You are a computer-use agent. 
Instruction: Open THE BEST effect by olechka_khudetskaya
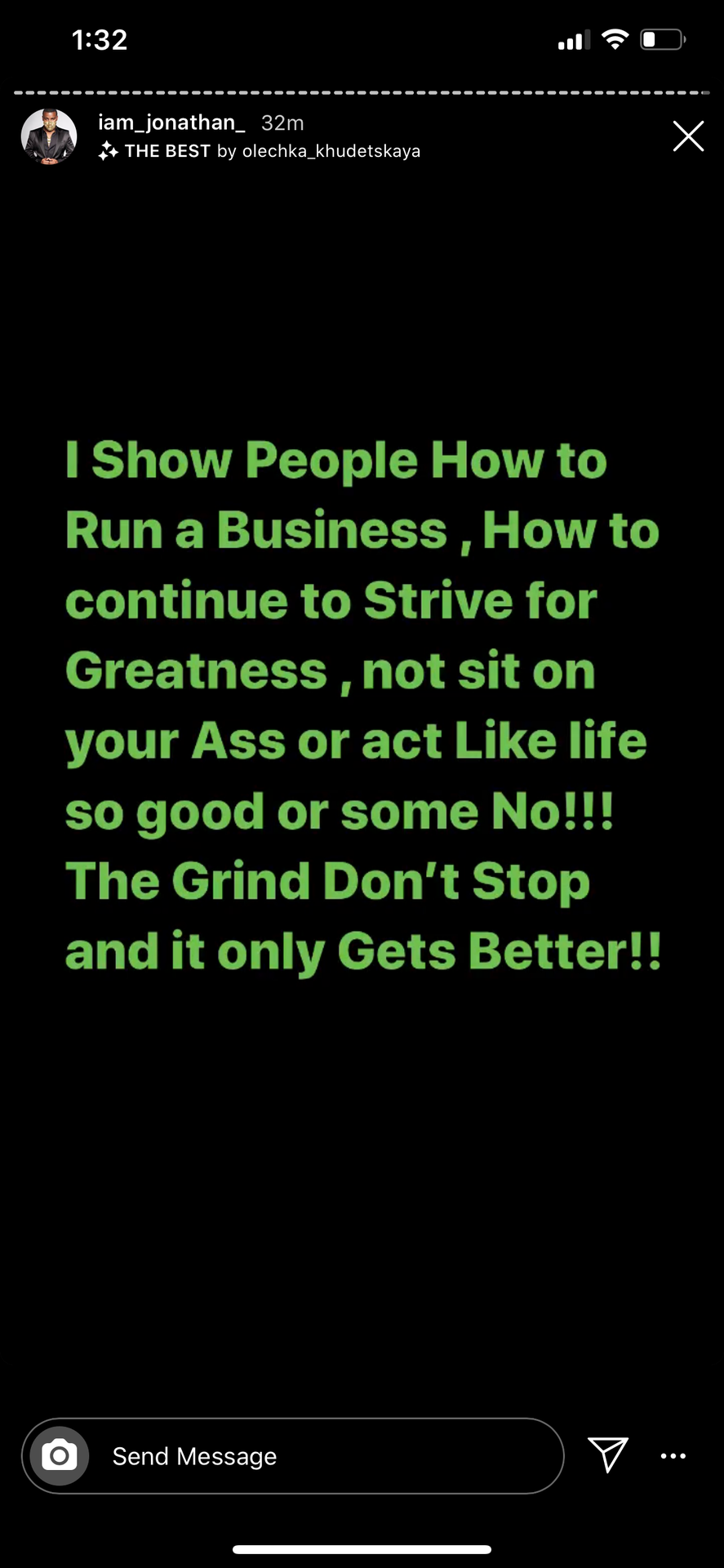point(260,151)
